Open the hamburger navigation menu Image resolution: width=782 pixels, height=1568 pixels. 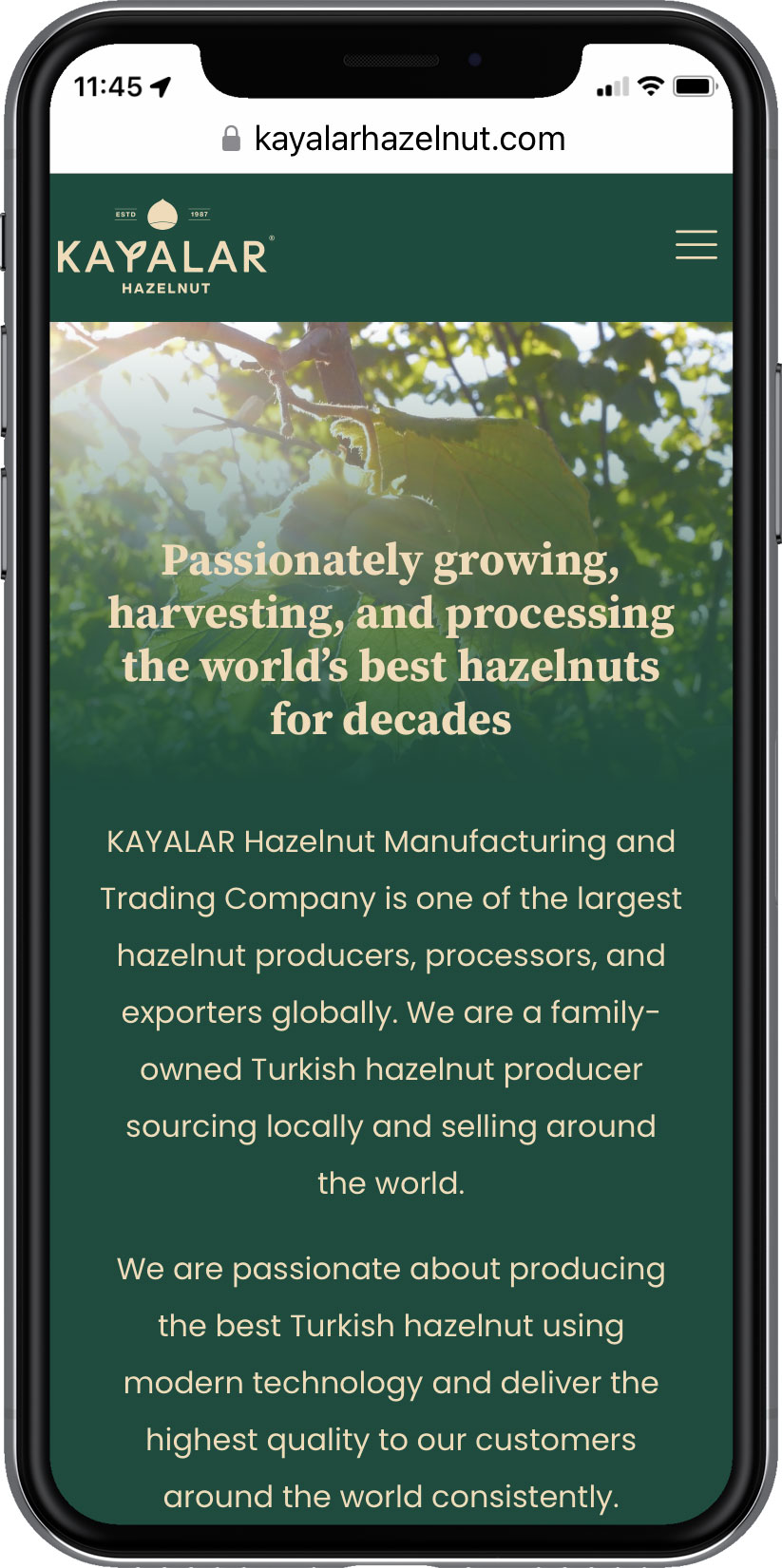[x=696, y=245]
